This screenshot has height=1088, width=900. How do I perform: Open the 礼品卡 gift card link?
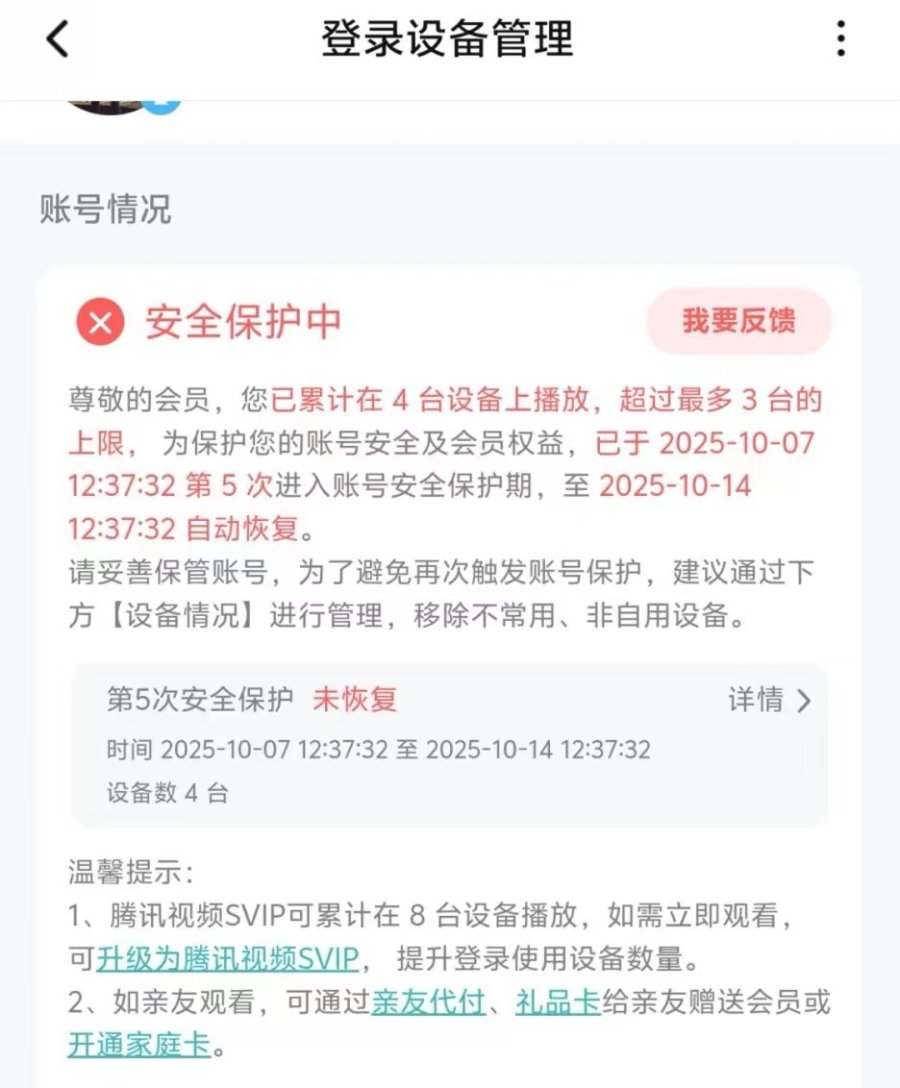[558, 1002]
